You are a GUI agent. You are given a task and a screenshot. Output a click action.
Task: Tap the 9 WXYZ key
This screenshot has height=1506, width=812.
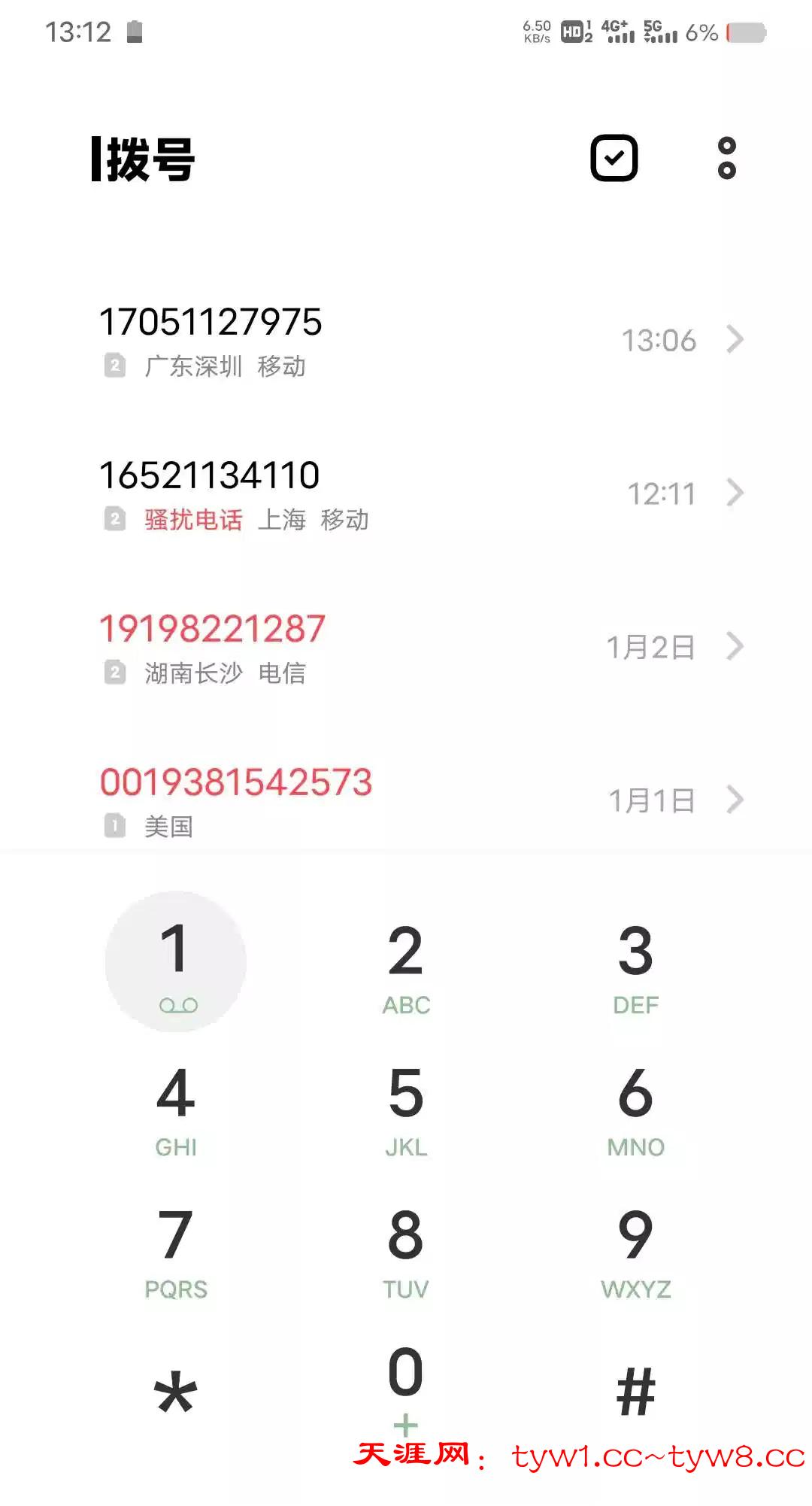(x=635, y=1250)
